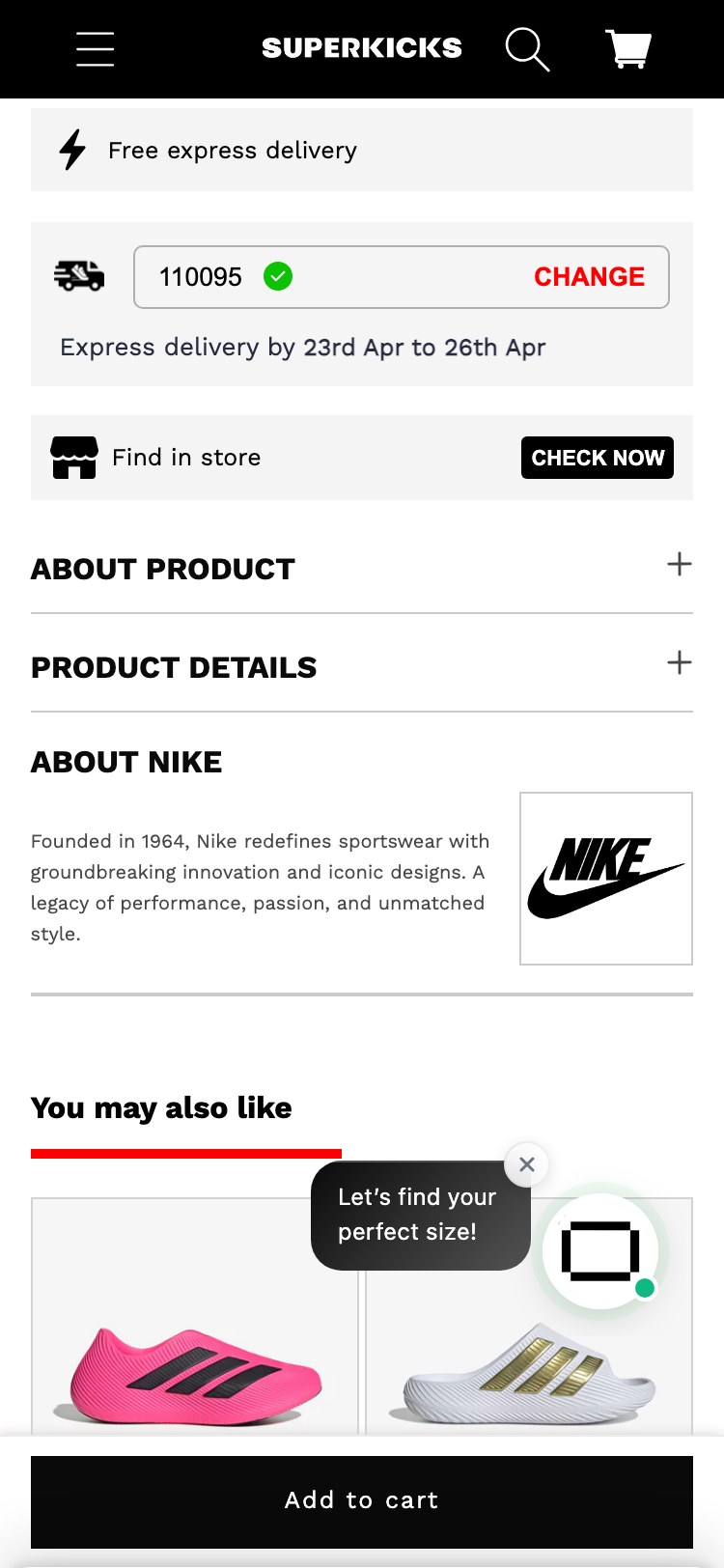Click the Nike brand logo
This screenshot has height=1568, width=724.
[605, 877]
